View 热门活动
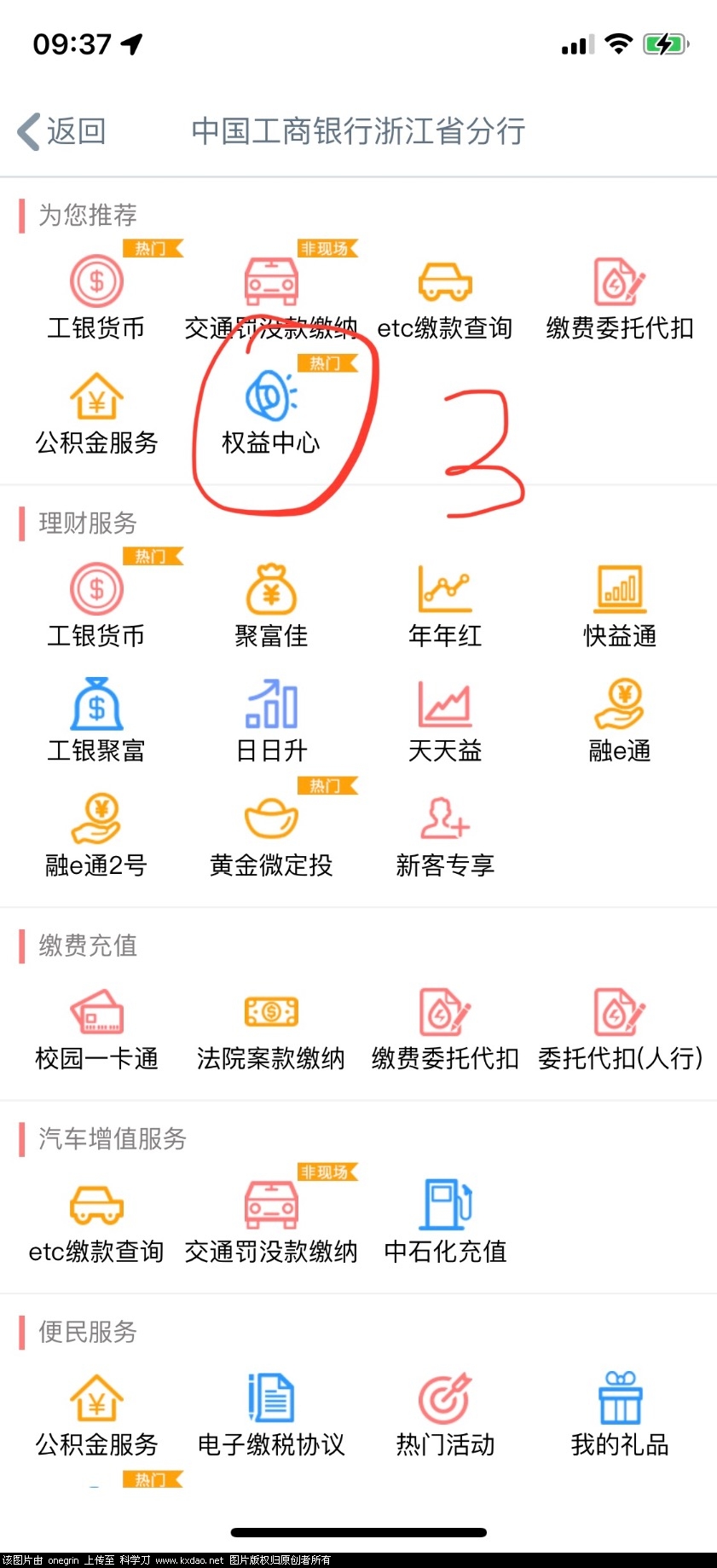Viewport: 717px width, 1568px height. pos(444,1414)
